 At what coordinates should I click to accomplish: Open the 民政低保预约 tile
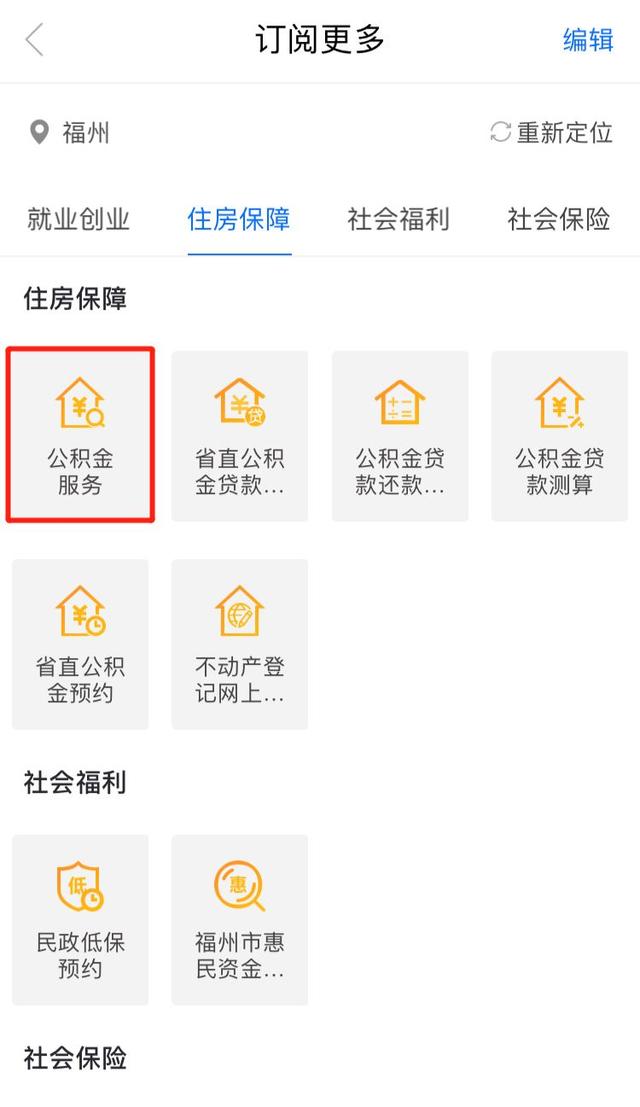(x=80, y=919)
